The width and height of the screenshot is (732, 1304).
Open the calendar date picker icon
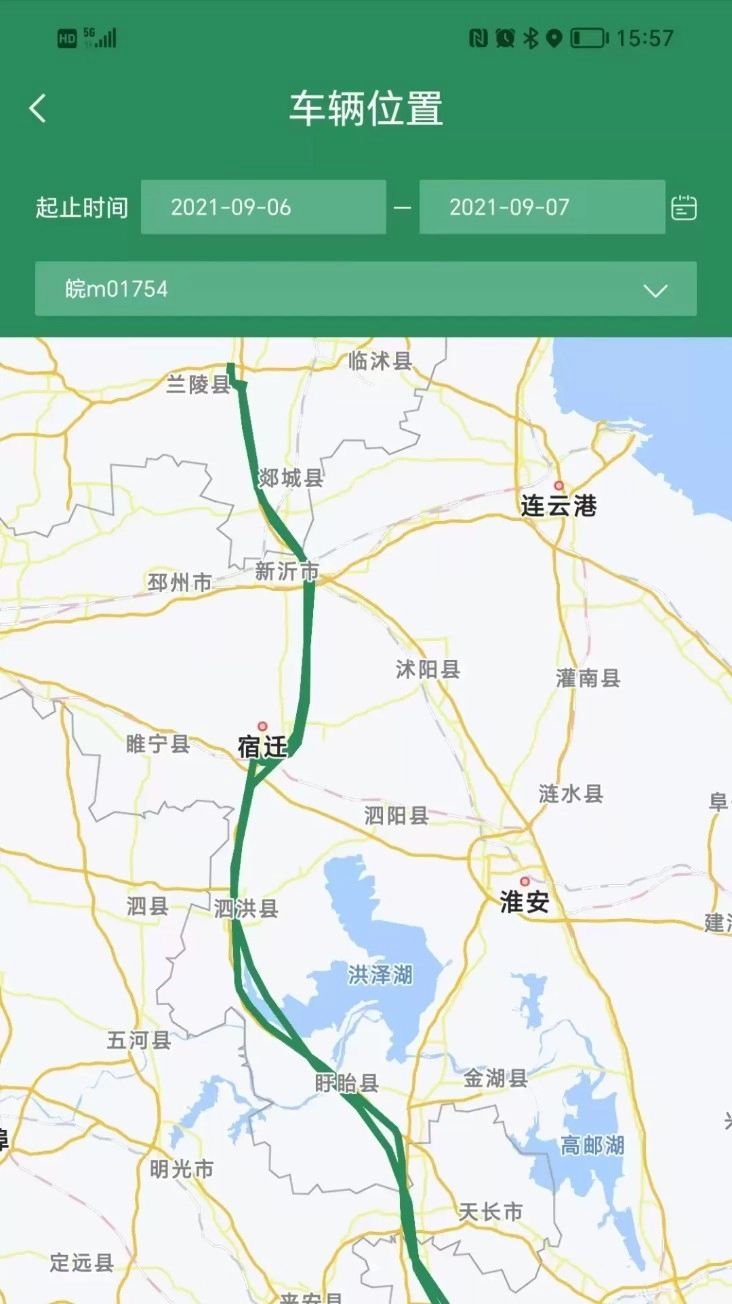tap(686, 207)
